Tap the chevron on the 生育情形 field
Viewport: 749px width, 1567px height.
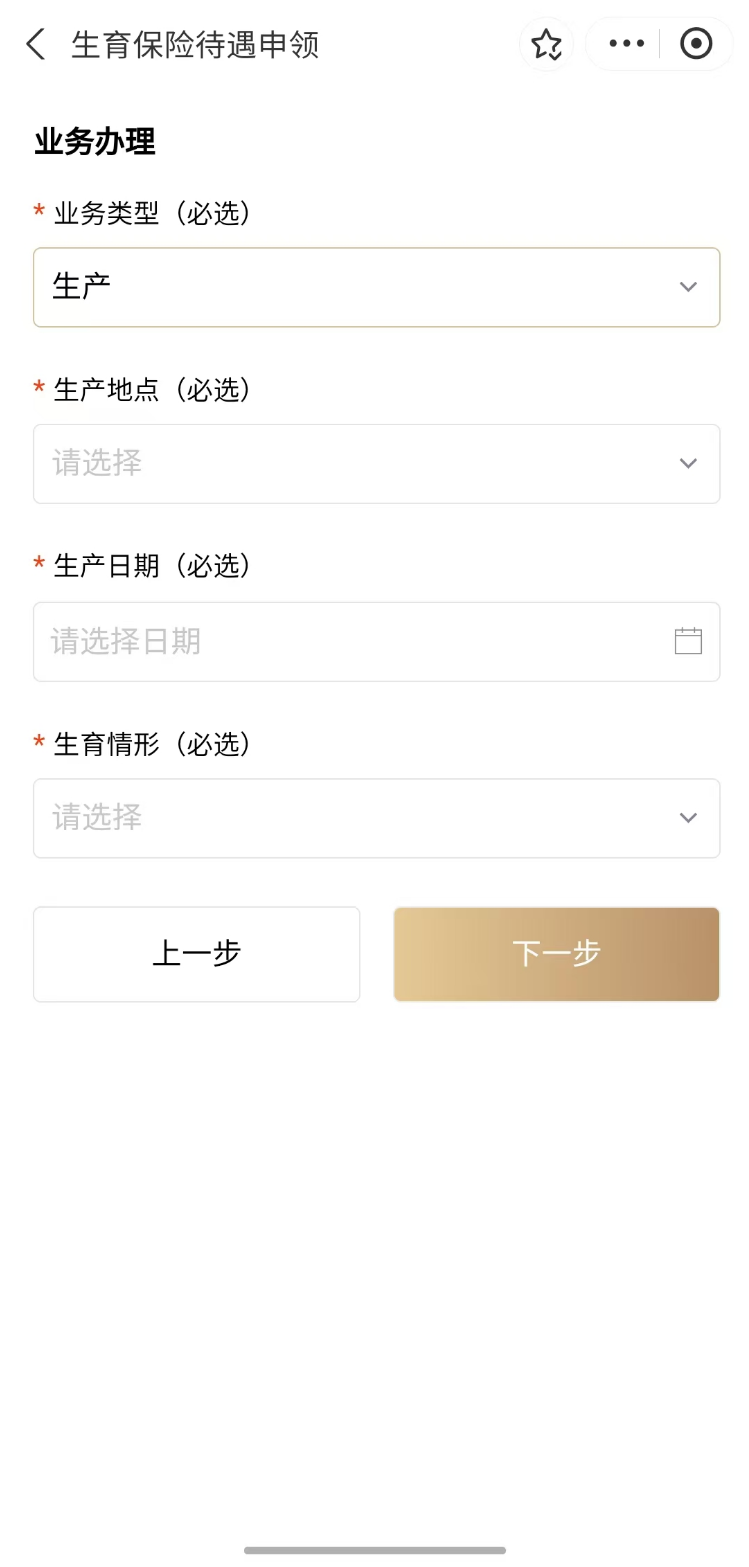pyautogui.click(x=688, y=818)
